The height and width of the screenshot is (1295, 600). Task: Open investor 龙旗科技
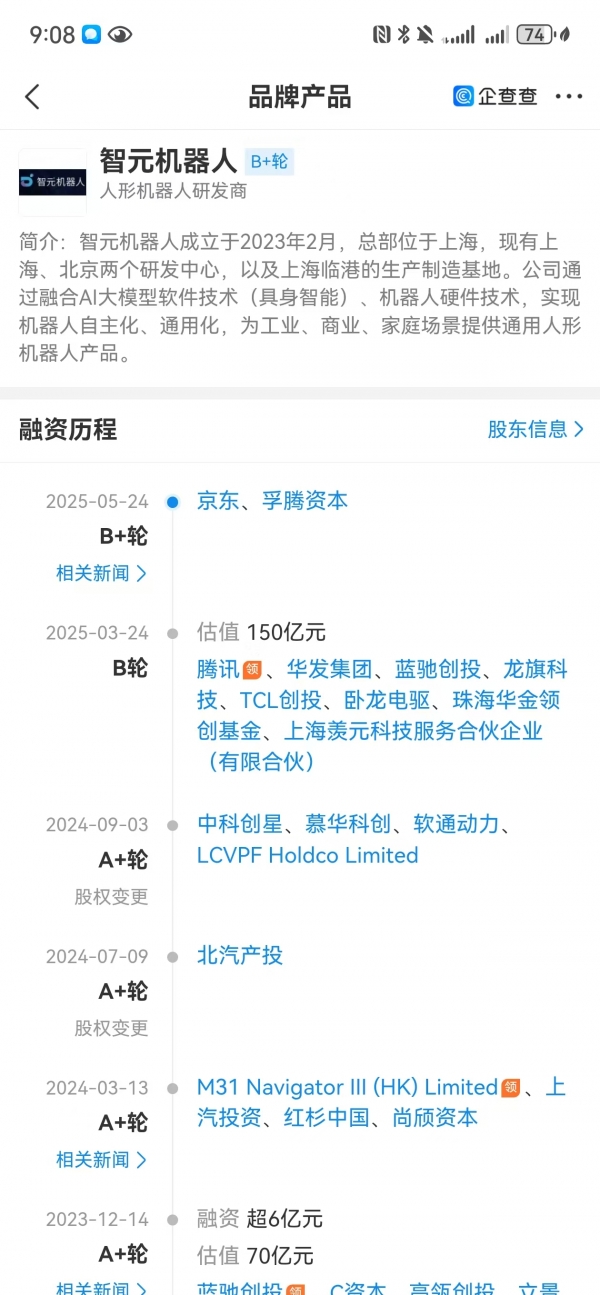point(535,669)
